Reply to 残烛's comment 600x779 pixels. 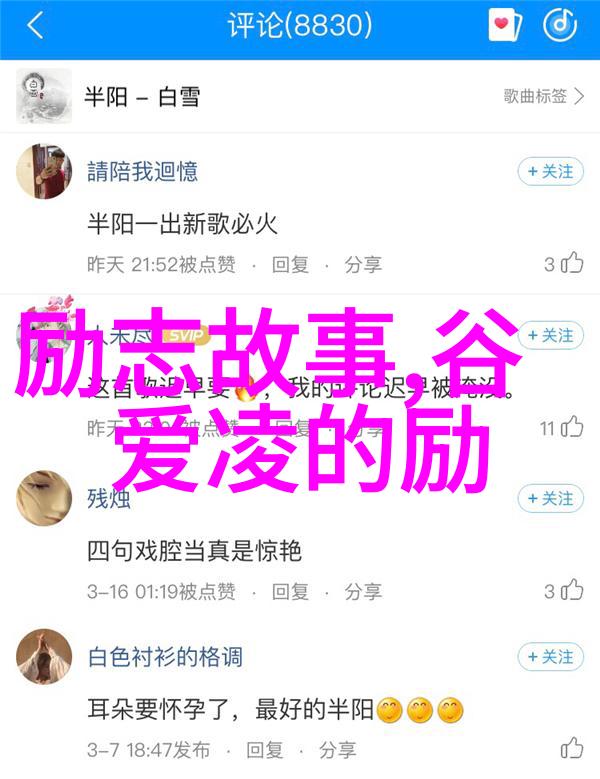click(291, 591)
